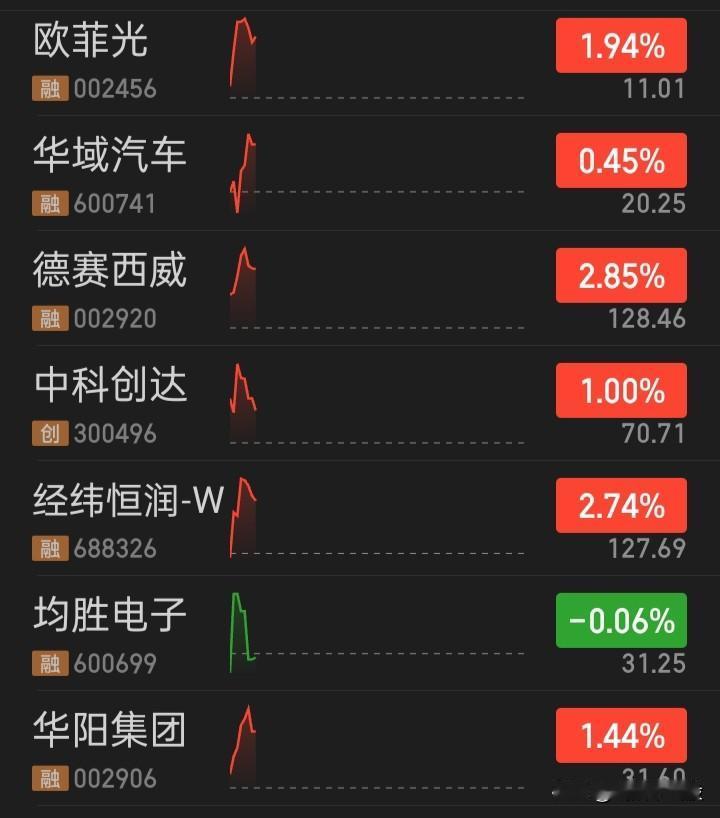Select the 德赛西威 stock row
The image size is (720, 818).
110,271
